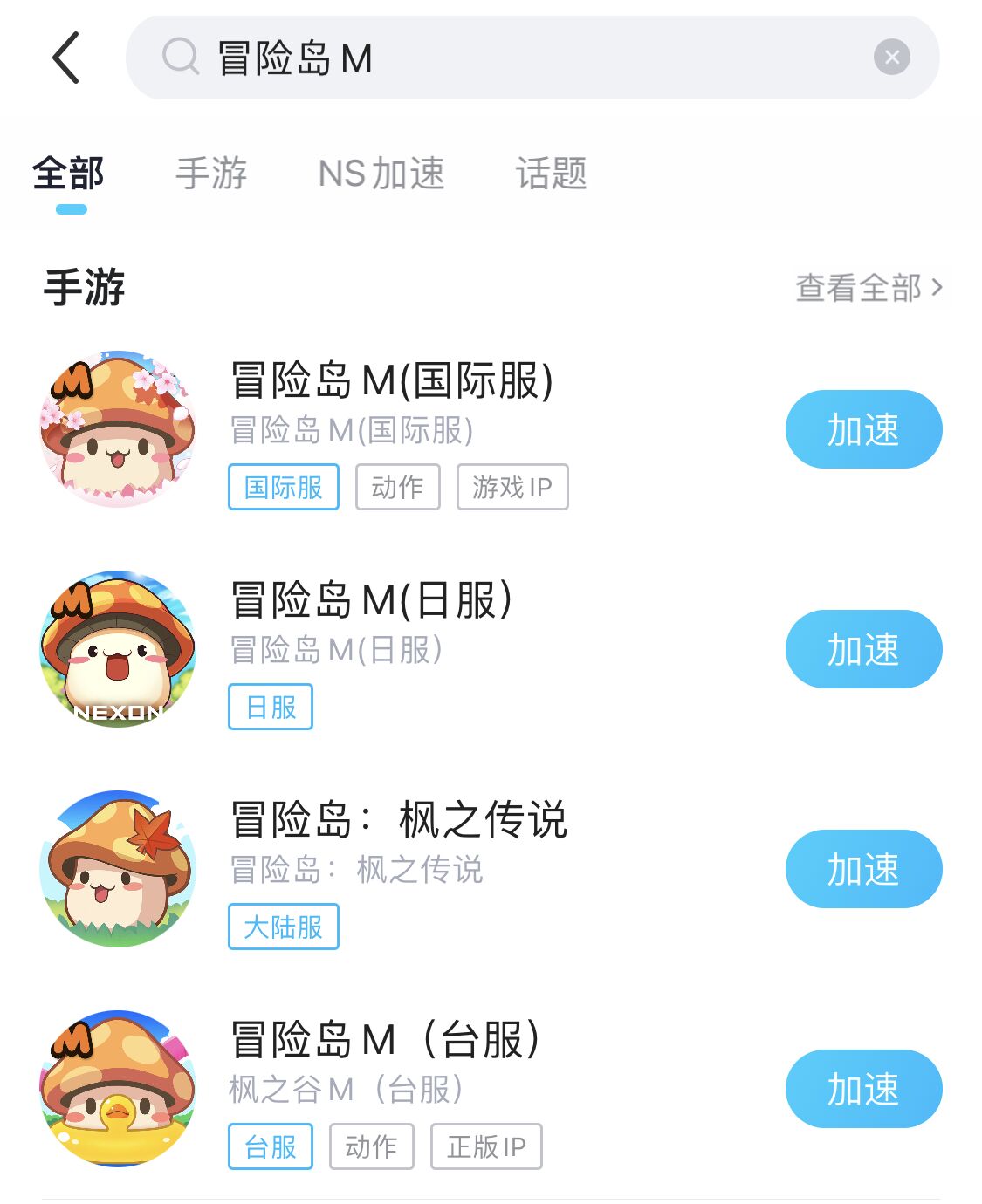Image resolution: width=982 pixels, height=1204 pixels.
Task: Tap 加速 for 冒险岛：枫之传说
Action: (863, 869)
